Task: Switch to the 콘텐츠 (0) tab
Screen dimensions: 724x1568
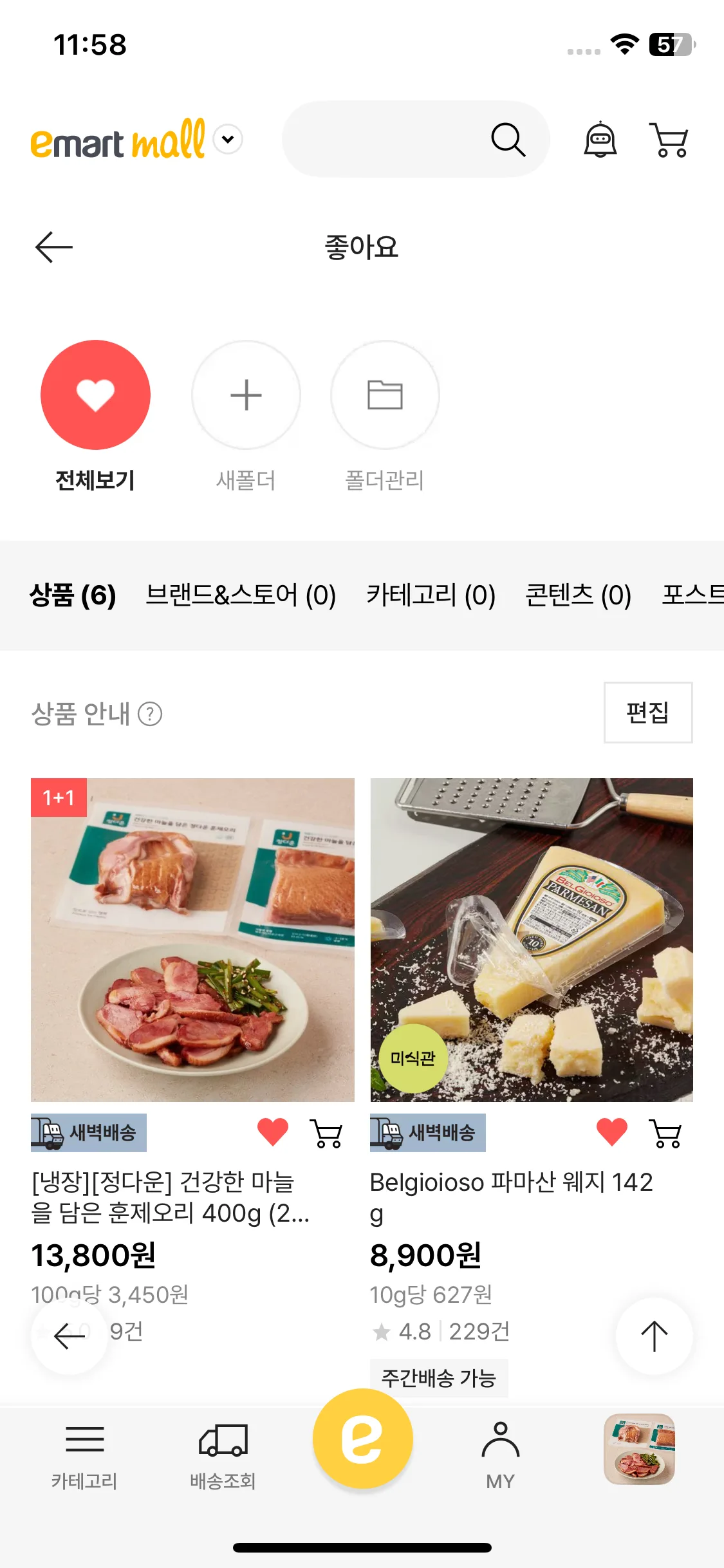Action: coord(578,595)
